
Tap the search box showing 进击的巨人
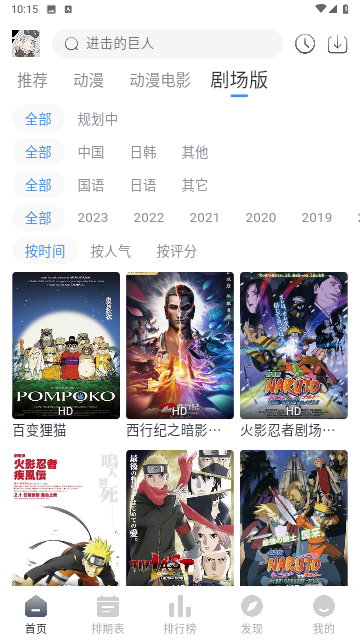[167, 43]
